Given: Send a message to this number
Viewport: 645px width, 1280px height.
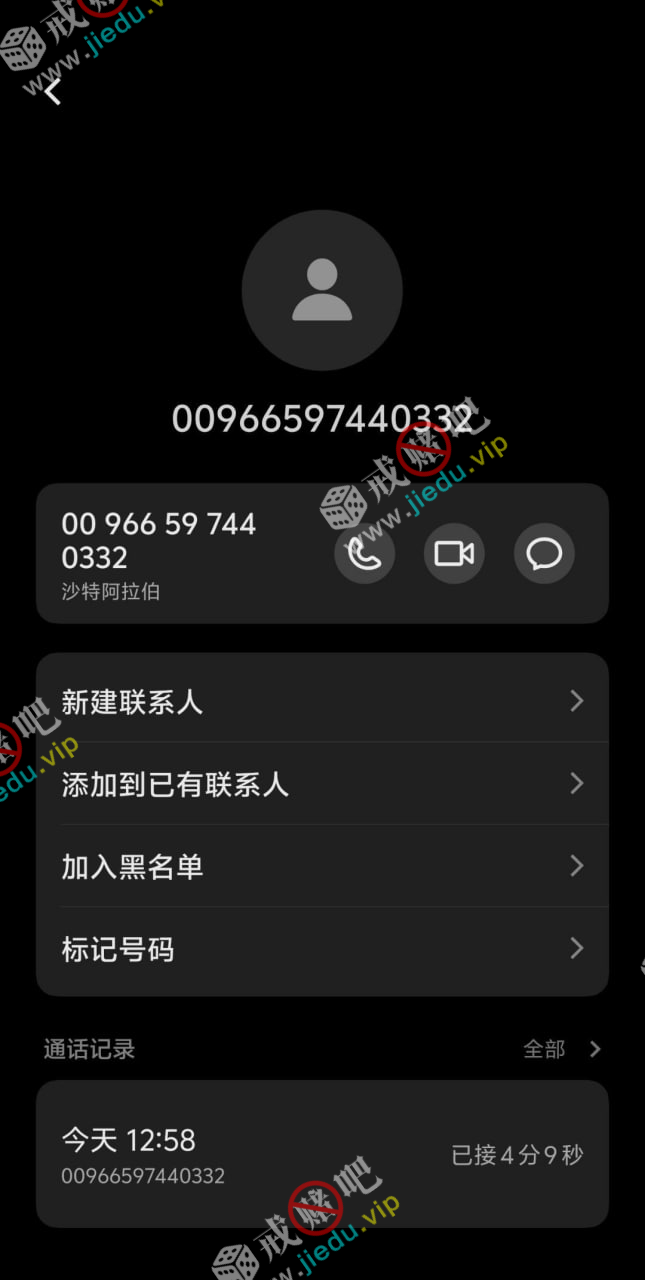Looking at the screenshot, I should [x=544, y=553].
